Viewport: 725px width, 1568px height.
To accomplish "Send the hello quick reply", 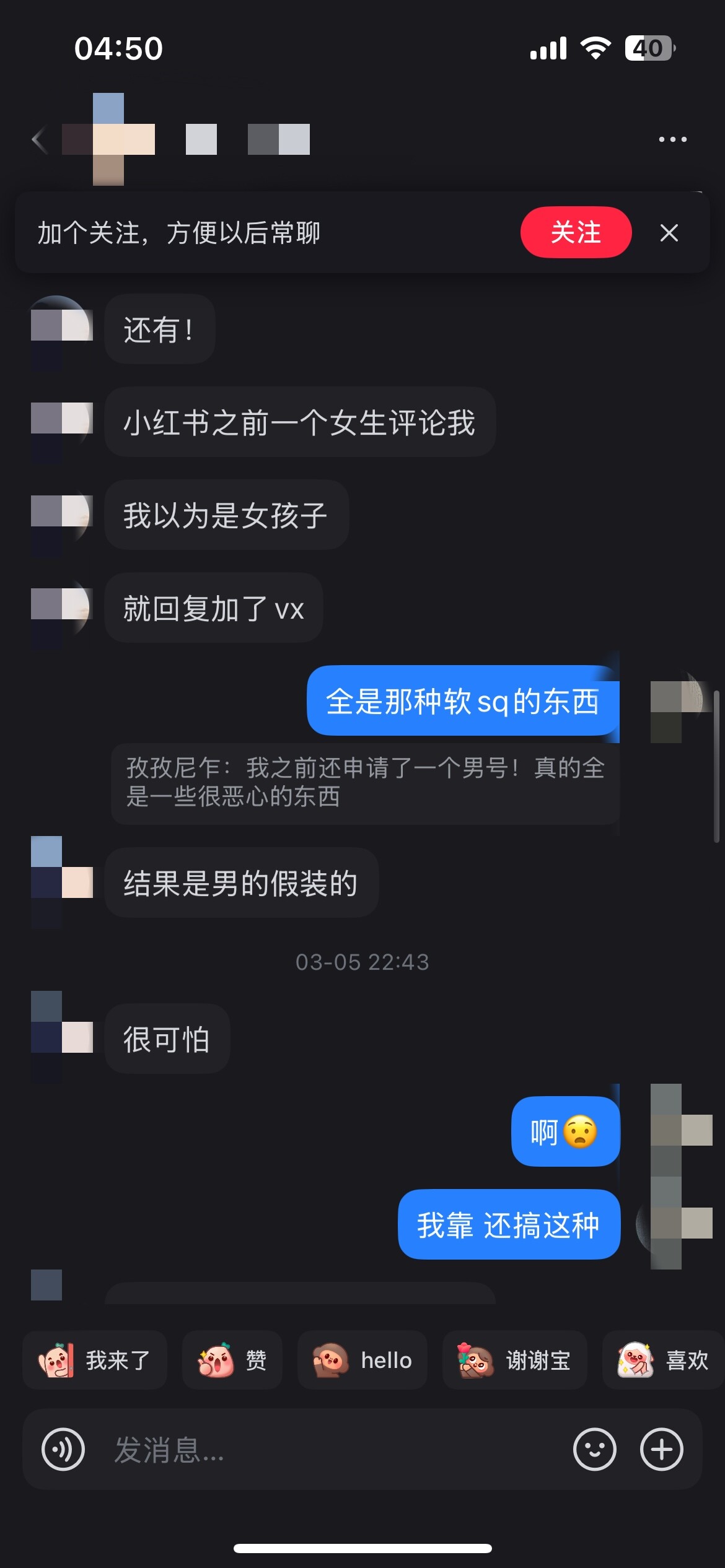I will (362, 1361).
